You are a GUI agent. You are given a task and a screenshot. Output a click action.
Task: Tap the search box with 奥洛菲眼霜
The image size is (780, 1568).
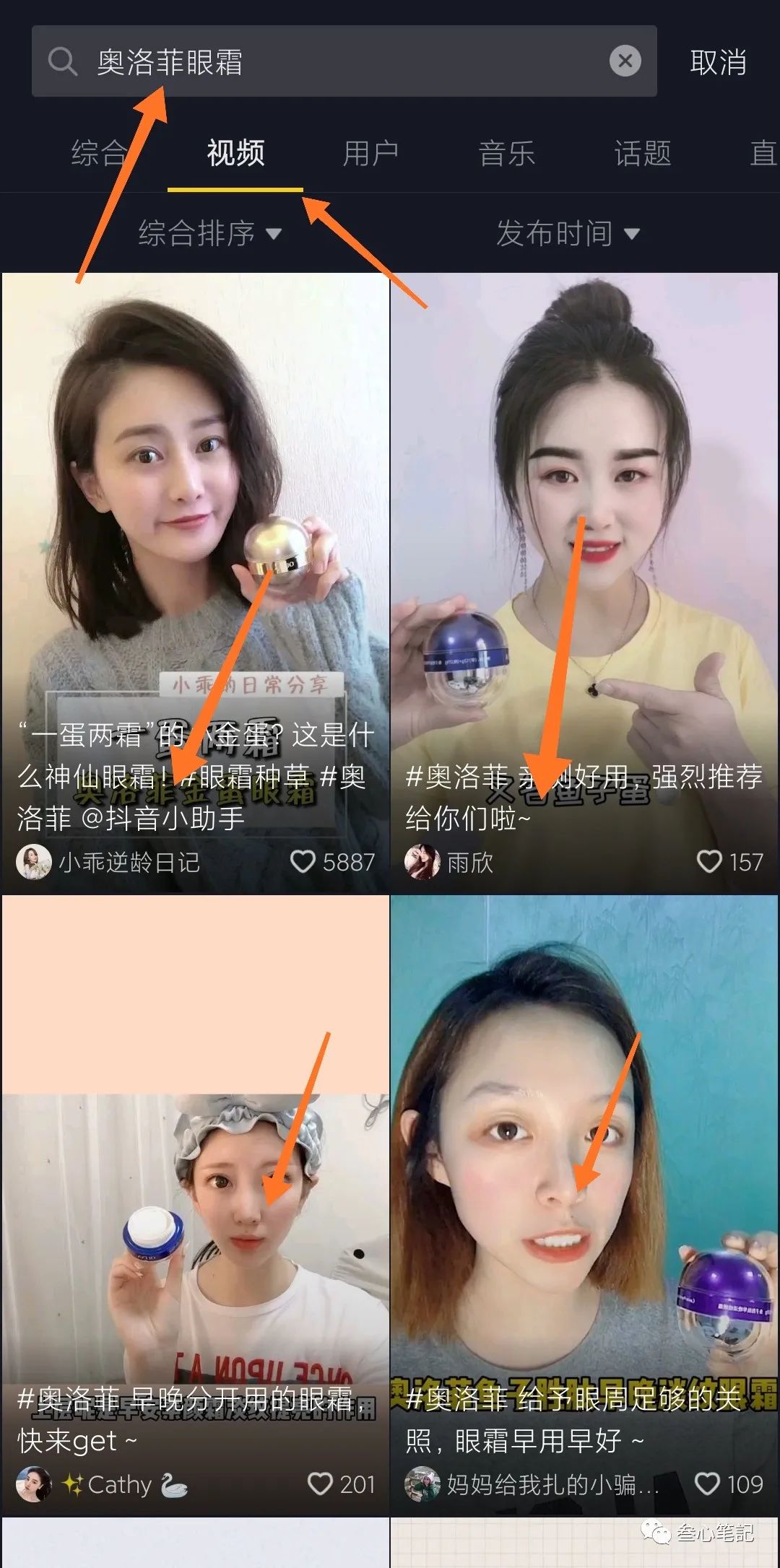click(344, 61)
